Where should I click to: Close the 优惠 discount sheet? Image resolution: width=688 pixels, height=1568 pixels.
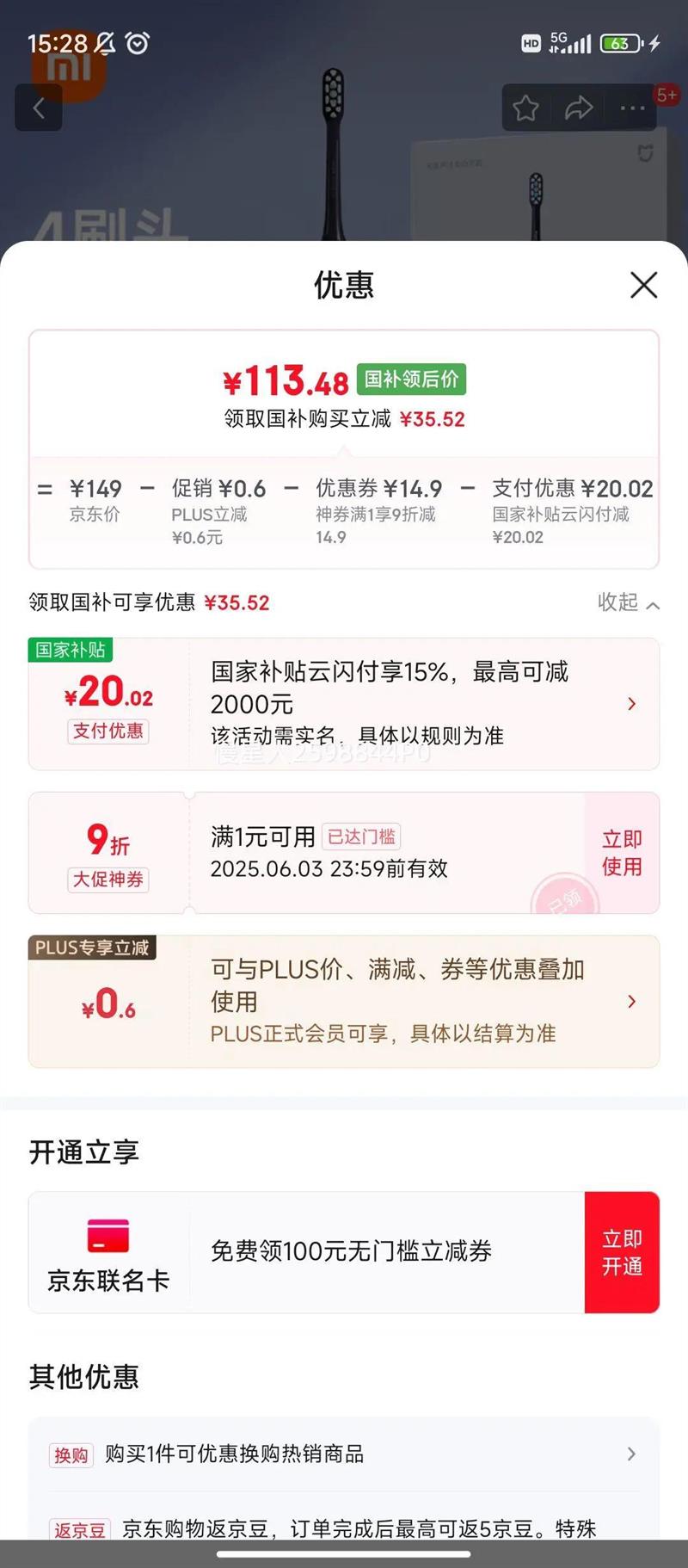643,285
